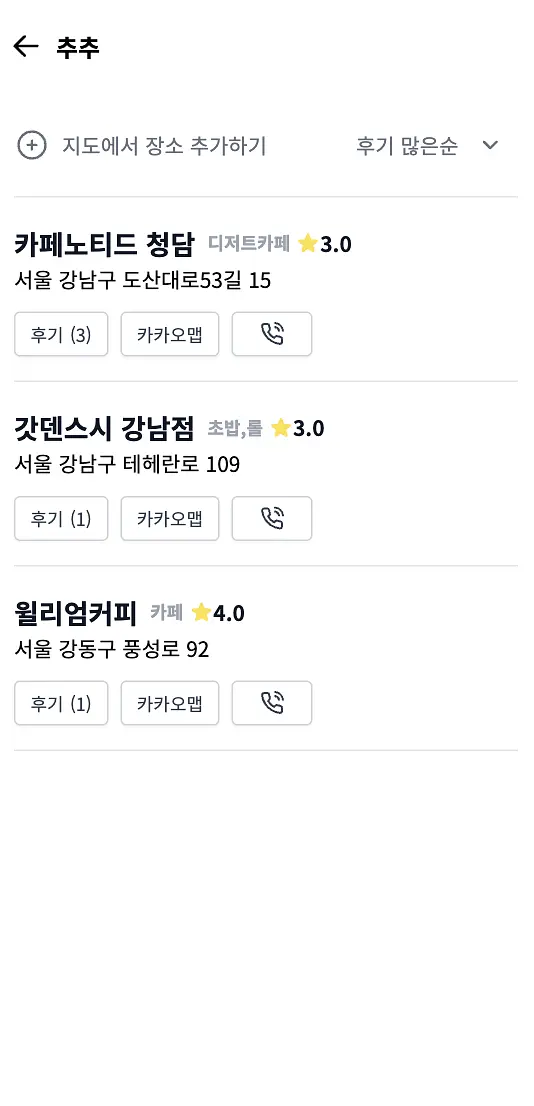View 후기 (1) for 윌리엄커피

[x=61, y=703]
